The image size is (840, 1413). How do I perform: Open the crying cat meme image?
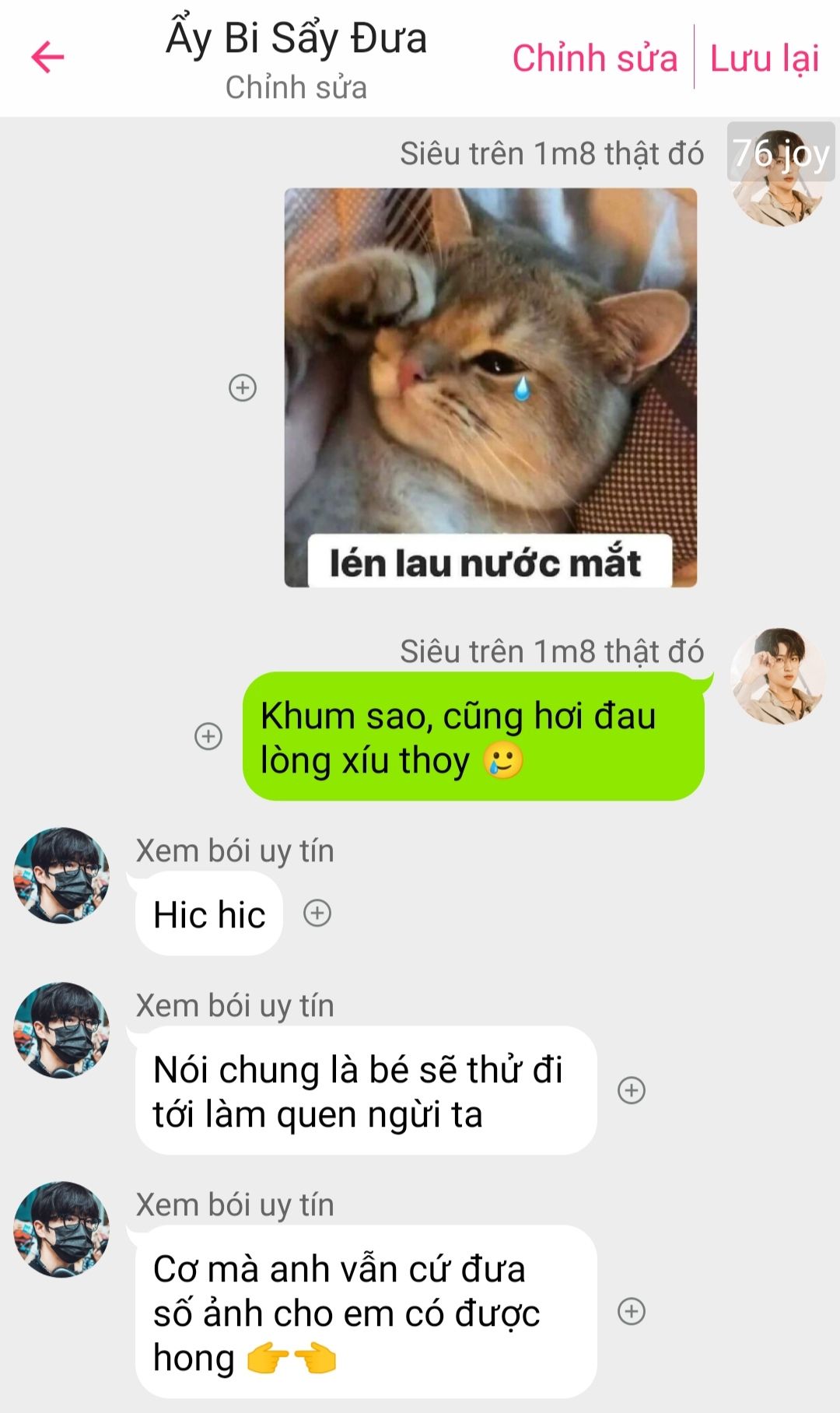click(x=491, y=387)
